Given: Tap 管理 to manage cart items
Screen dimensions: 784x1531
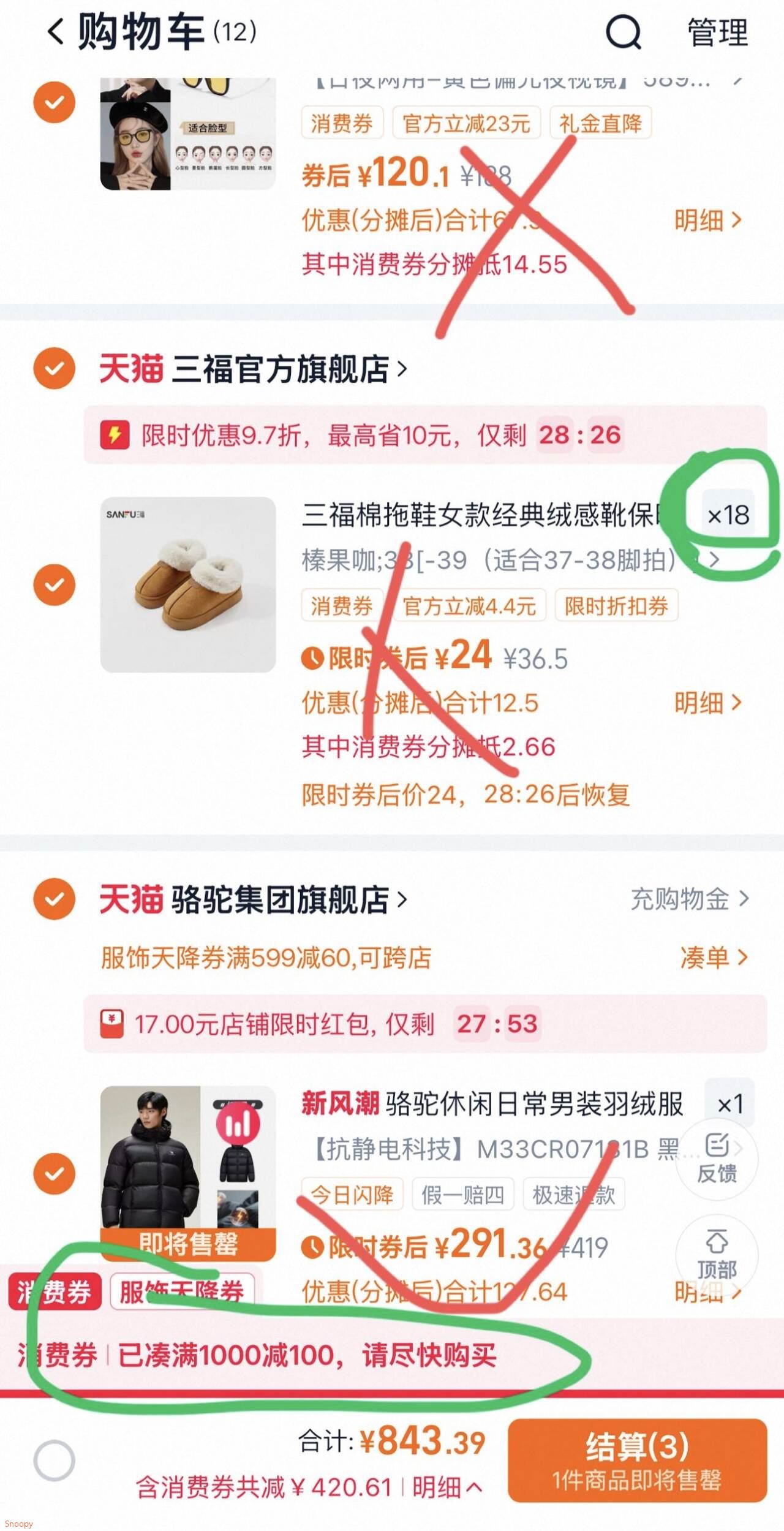Looking at the screenshot, I should (x=717, y=32).
